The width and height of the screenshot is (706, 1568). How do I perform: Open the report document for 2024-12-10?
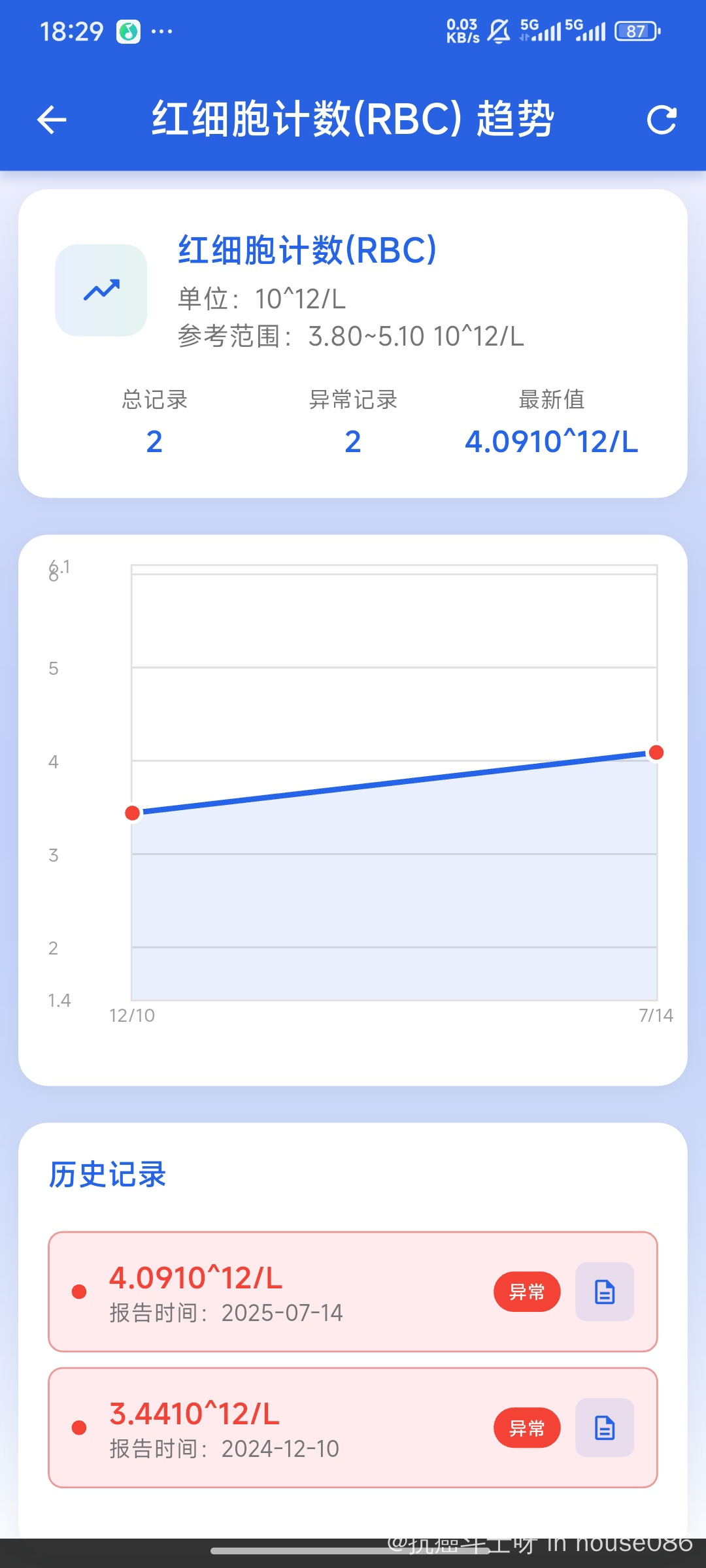(x=604, y=1428)
